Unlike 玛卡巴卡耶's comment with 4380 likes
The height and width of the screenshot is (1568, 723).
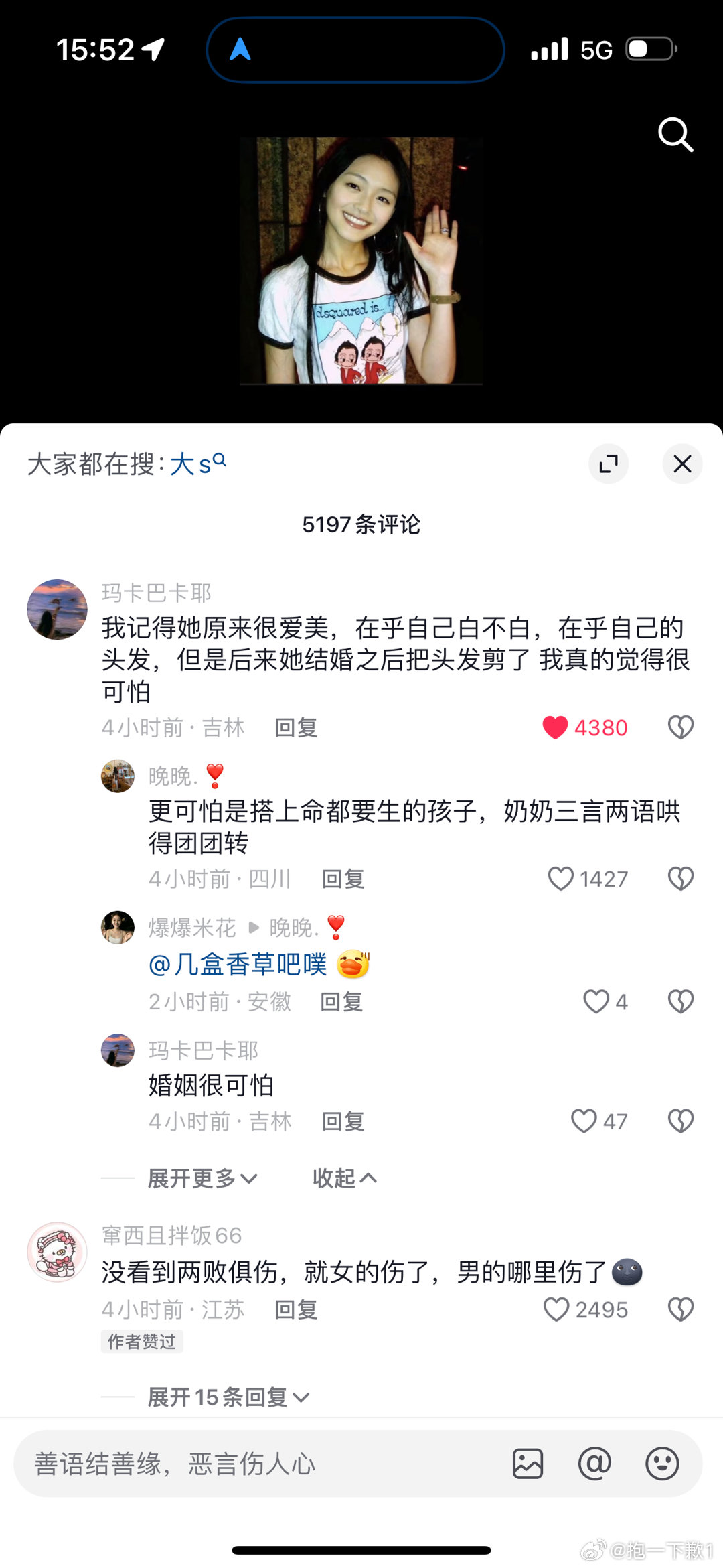click(x=555, y=727)
